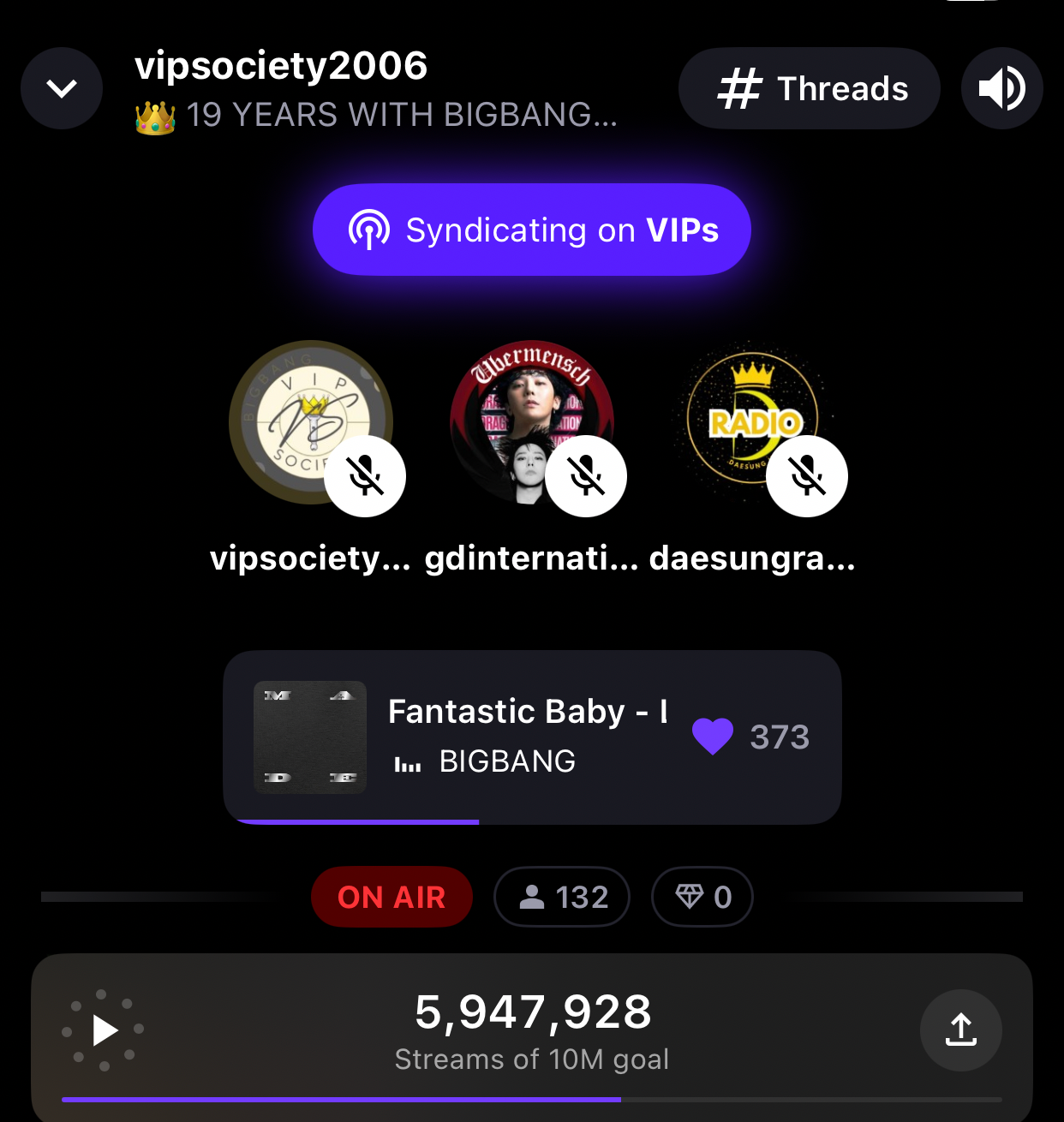Collapse the room with the down chevron
1064x1122 pixels.
[62, 88]
